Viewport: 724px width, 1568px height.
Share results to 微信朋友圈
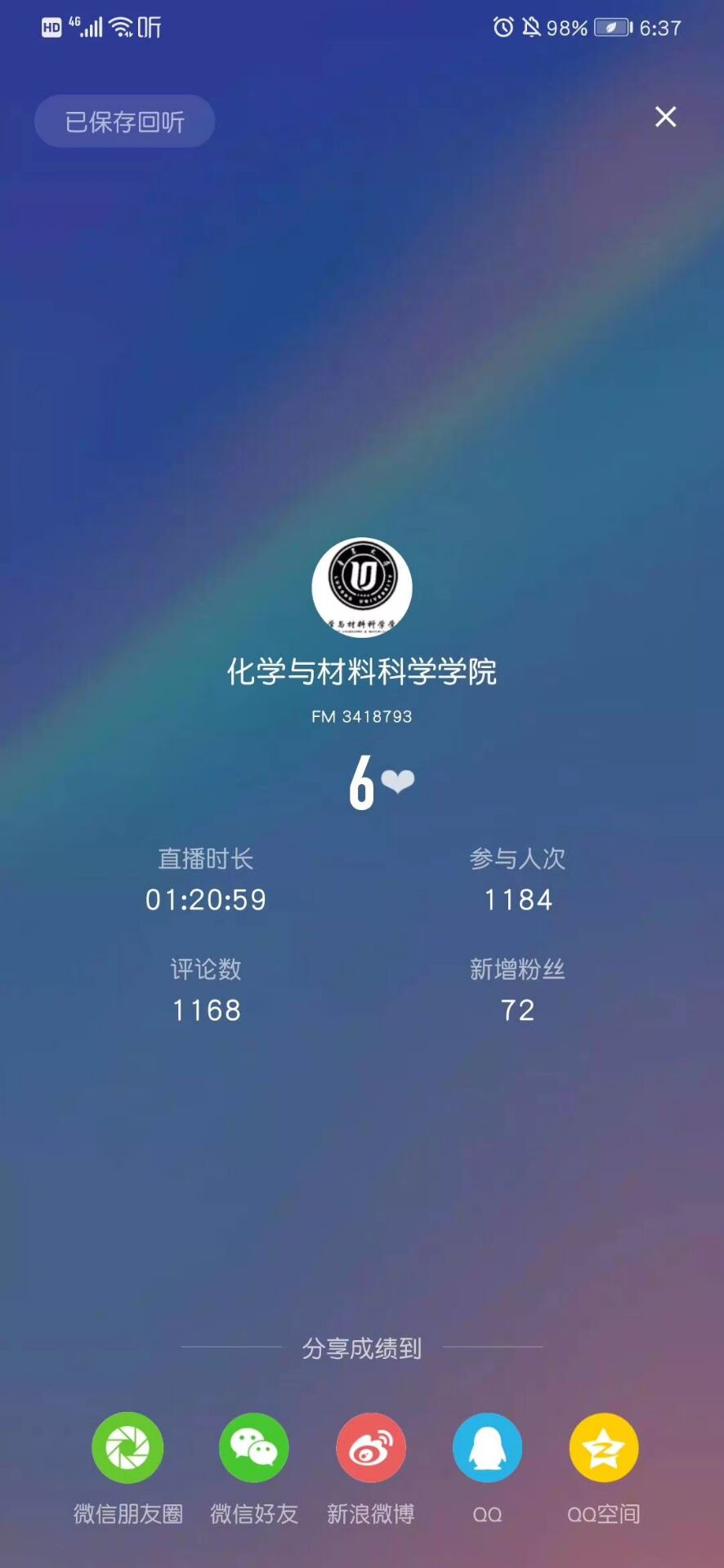[x=127, y=1448]
